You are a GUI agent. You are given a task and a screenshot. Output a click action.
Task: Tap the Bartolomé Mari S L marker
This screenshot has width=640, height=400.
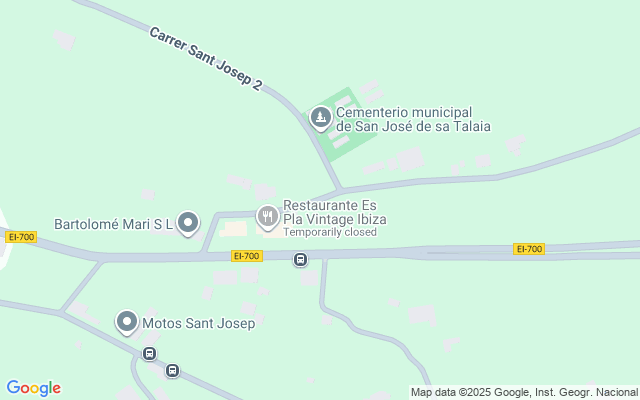click(x=188, y=222)
